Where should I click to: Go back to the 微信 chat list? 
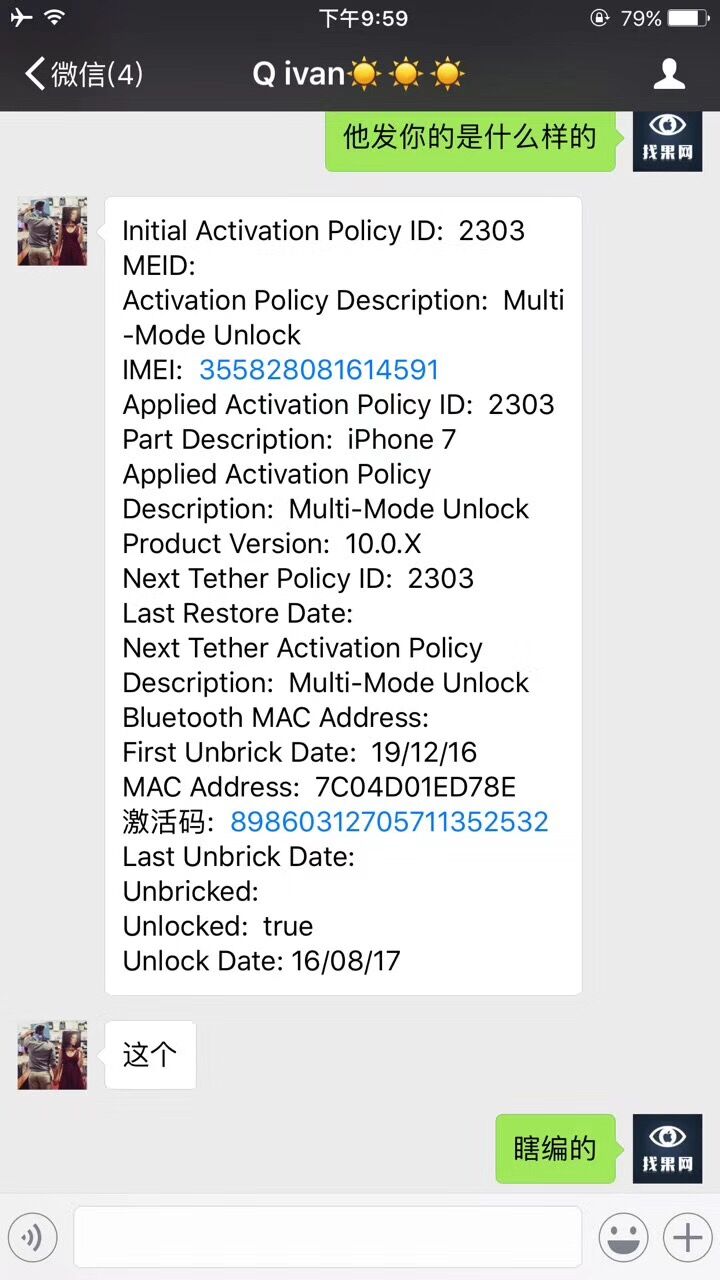coord(82,74)
